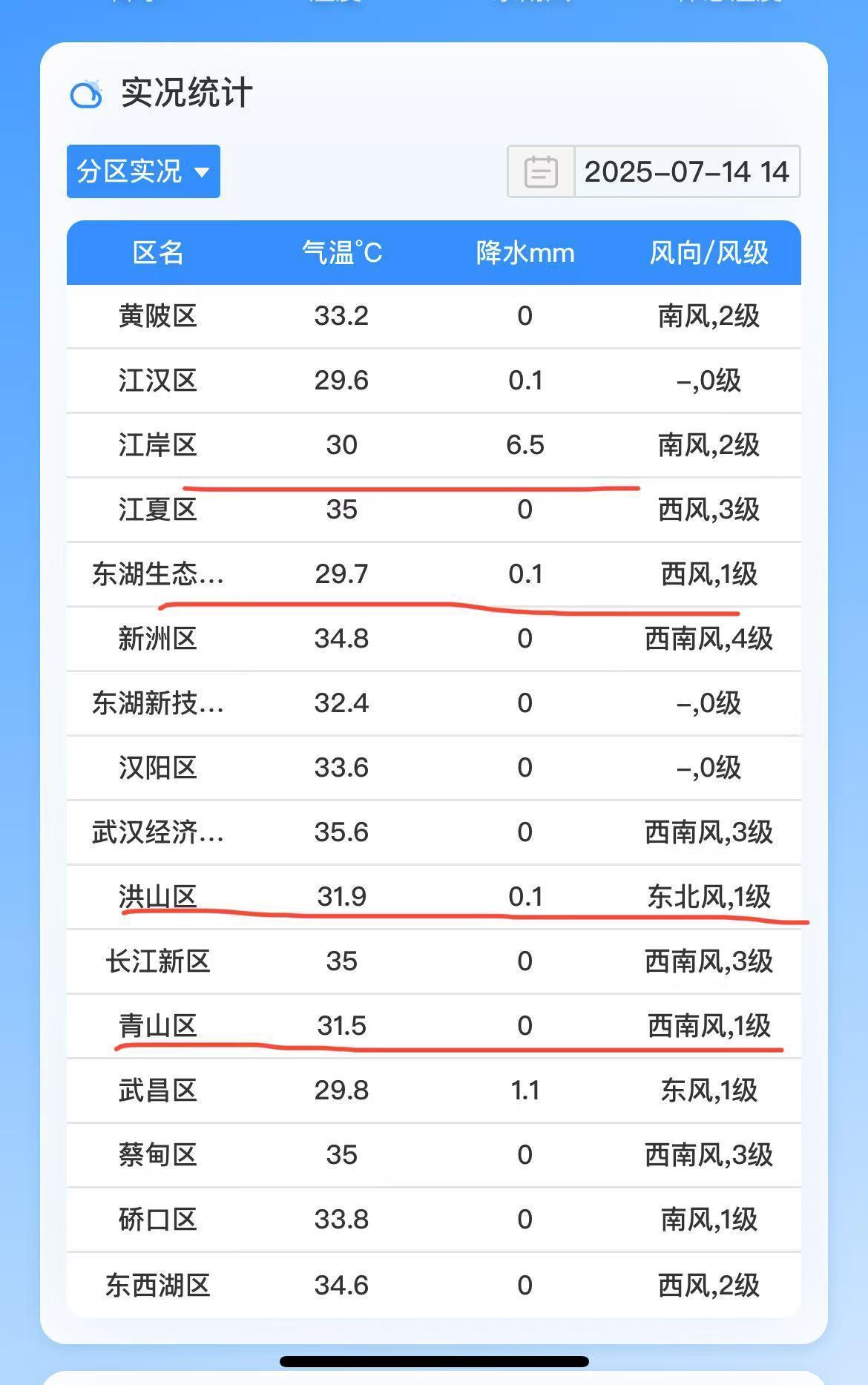Viewport: 868px width, 1385px height.
Task: Open the date field showing 2025-07-14 14
Action: (686, 172)
